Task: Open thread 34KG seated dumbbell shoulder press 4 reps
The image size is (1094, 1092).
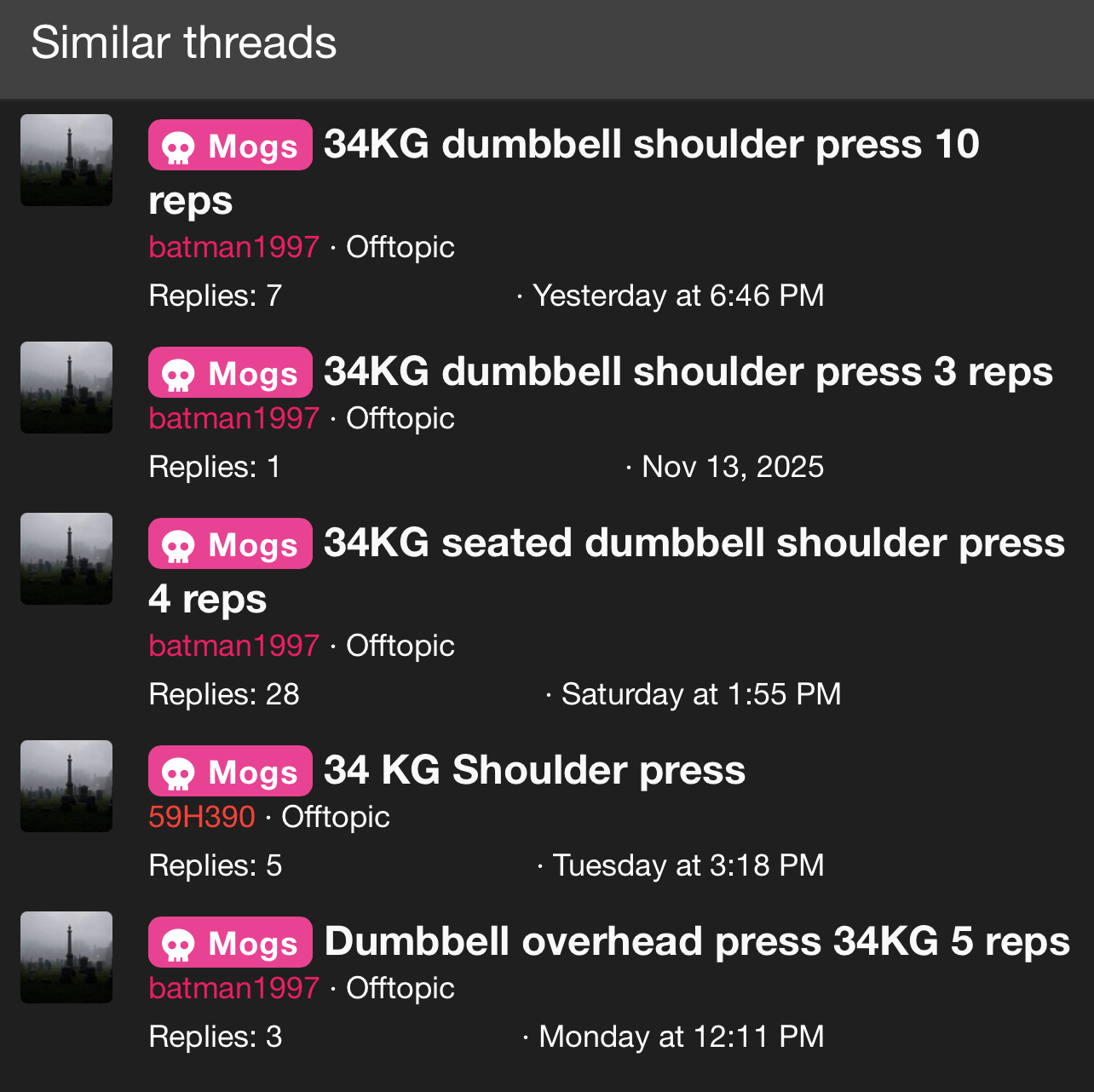Action: tap(694, 543)
